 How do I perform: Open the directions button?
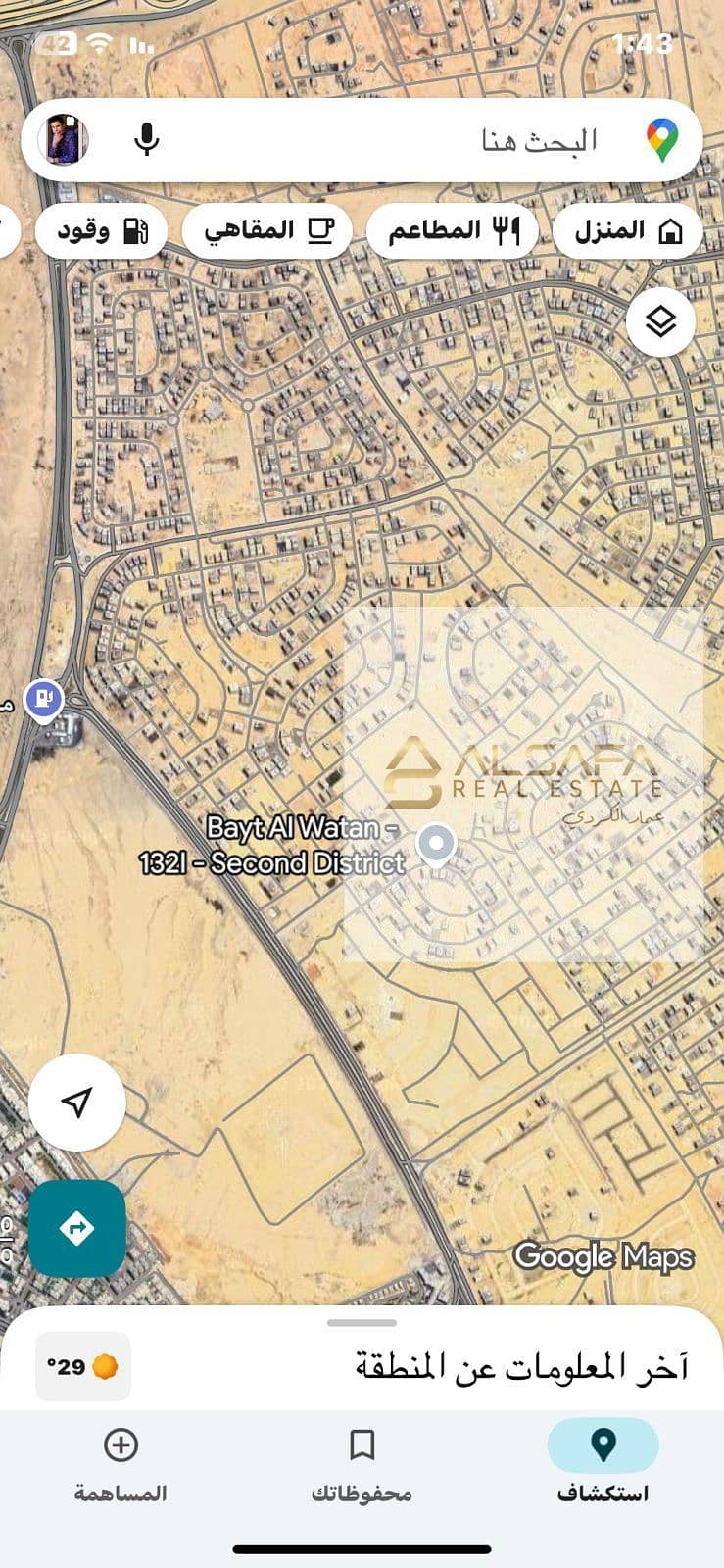[77, 1228]
